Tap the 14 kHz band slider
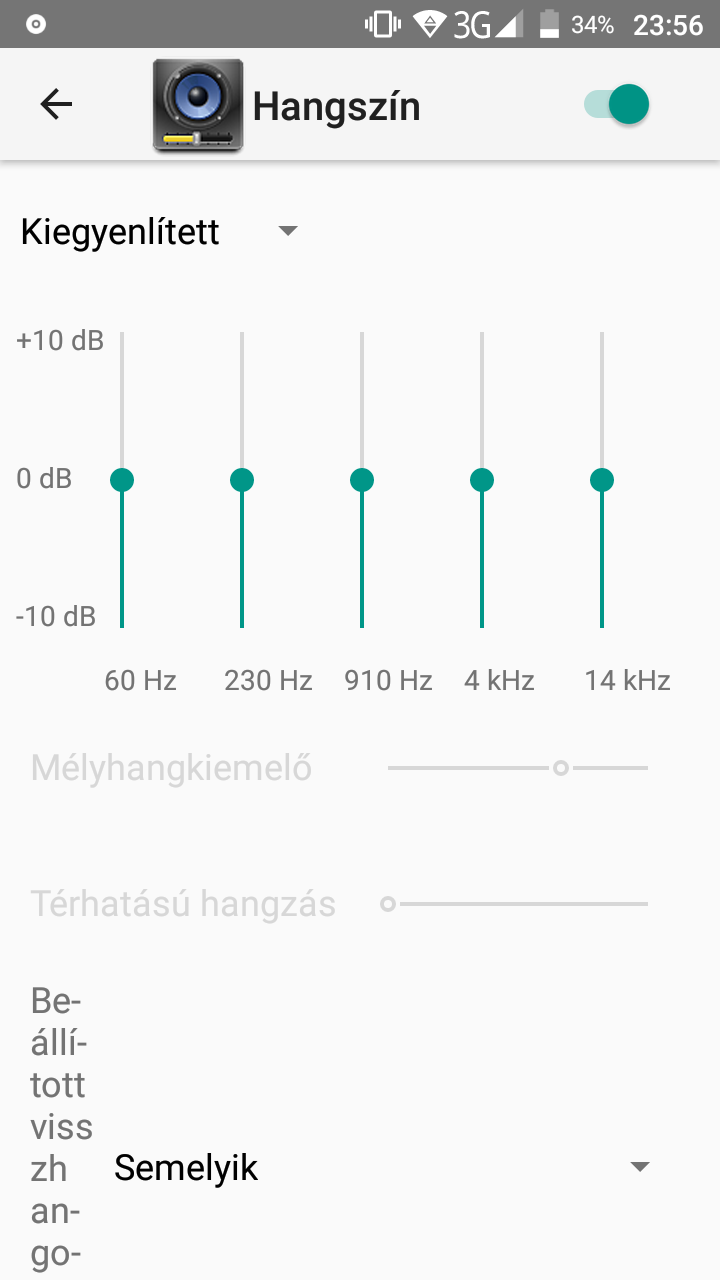Viewport: 720px width, 1280px height. (602, 480)
